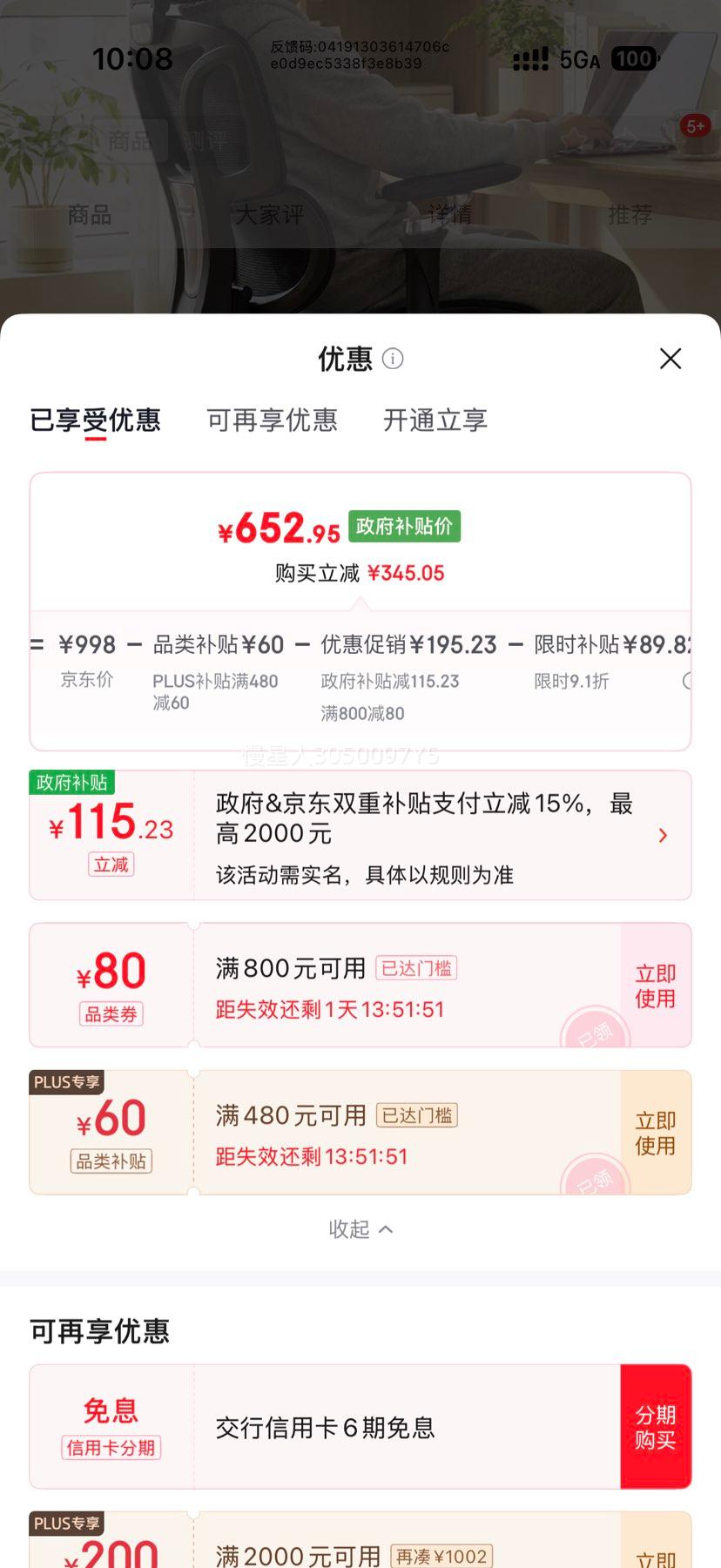This screenshot has width=721, height=1568.
Task: Tap 立即使用 on the PLUS ¥60 subsidy
Action: pyautogui.click(x=654, y=1132)
